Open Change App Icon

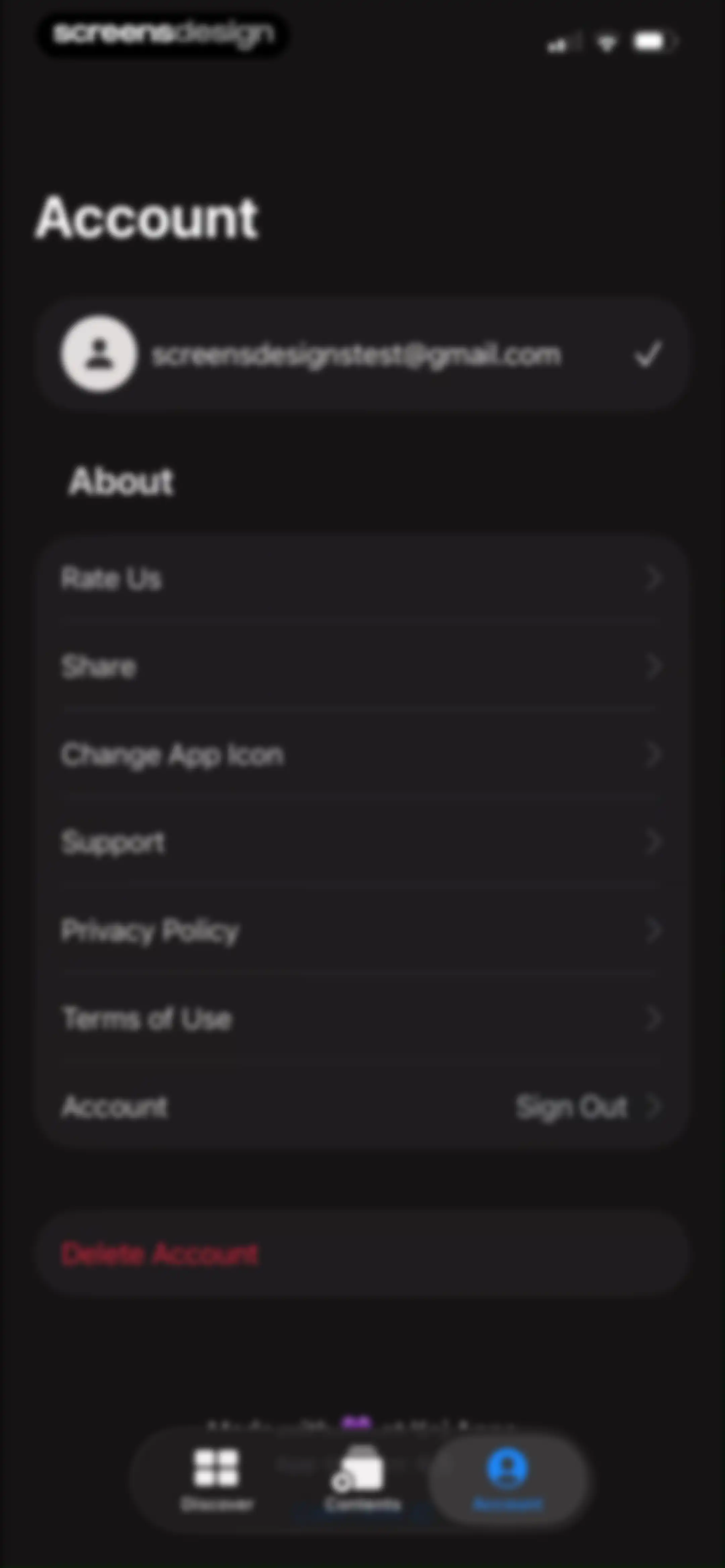point(362,755)
